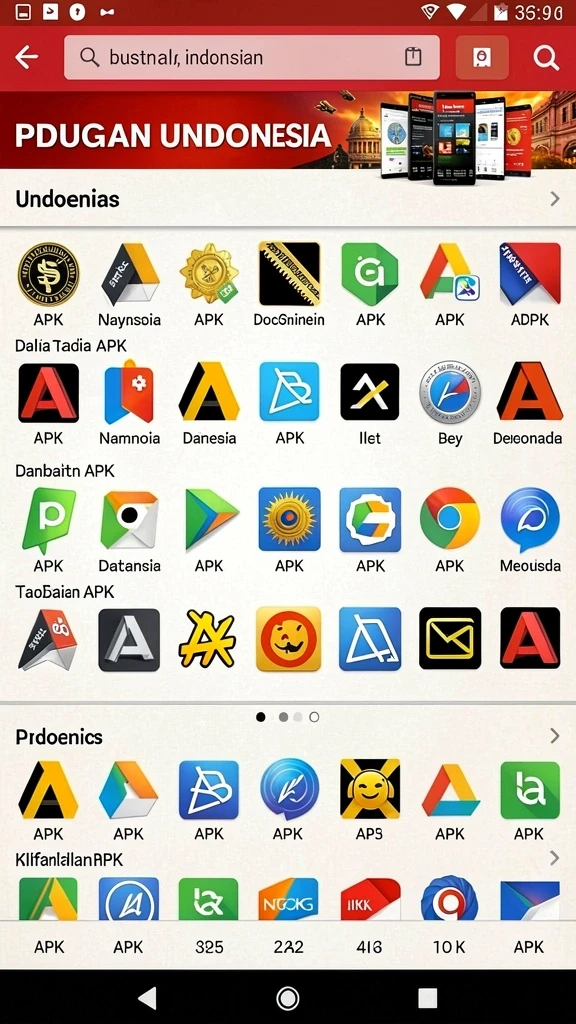The width and height of the screenshot is (576, 1024).
Task: Open the red square icon beside search field
Action: 482,57
